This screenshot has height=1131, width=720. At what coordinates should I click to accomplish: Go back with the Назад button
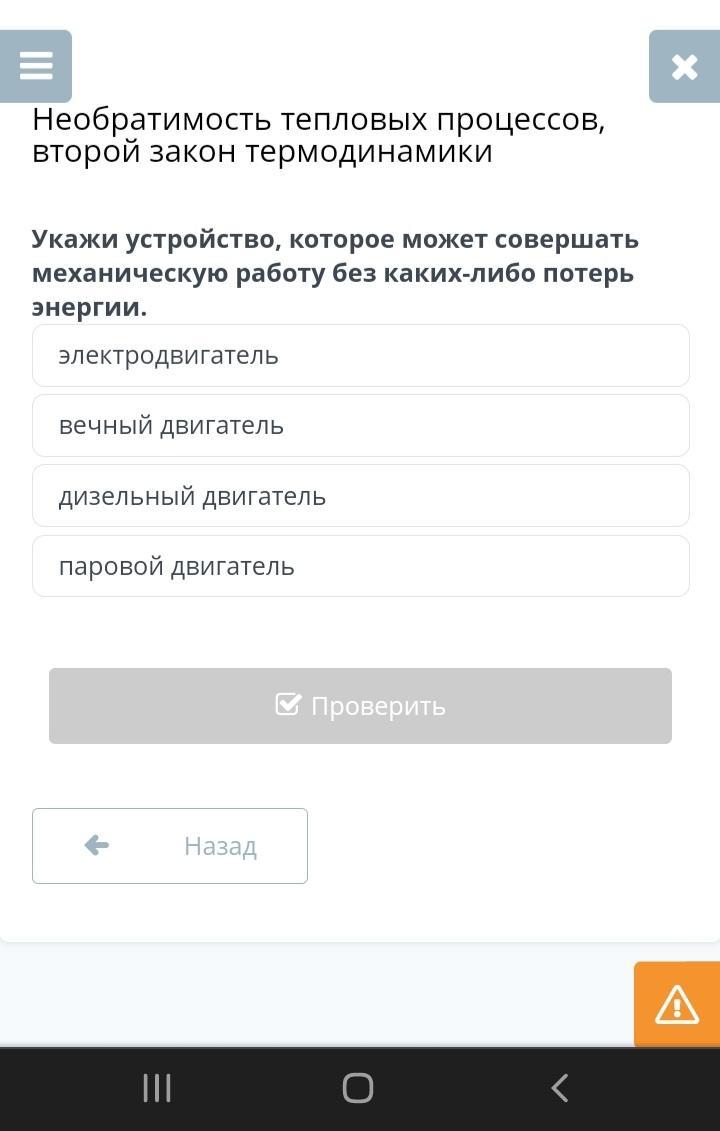(x=170, y=845)
